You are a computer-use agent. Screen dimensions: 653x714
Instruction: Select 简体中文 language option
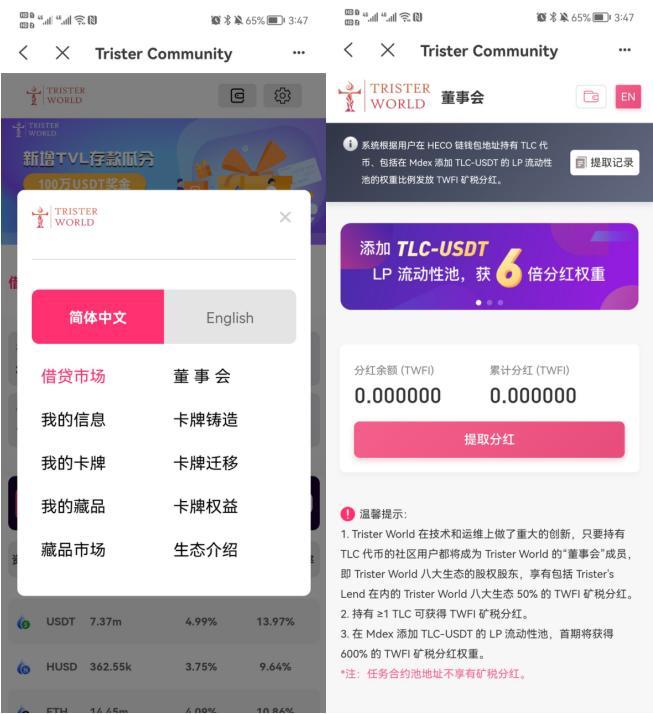[x=98, y=318]
